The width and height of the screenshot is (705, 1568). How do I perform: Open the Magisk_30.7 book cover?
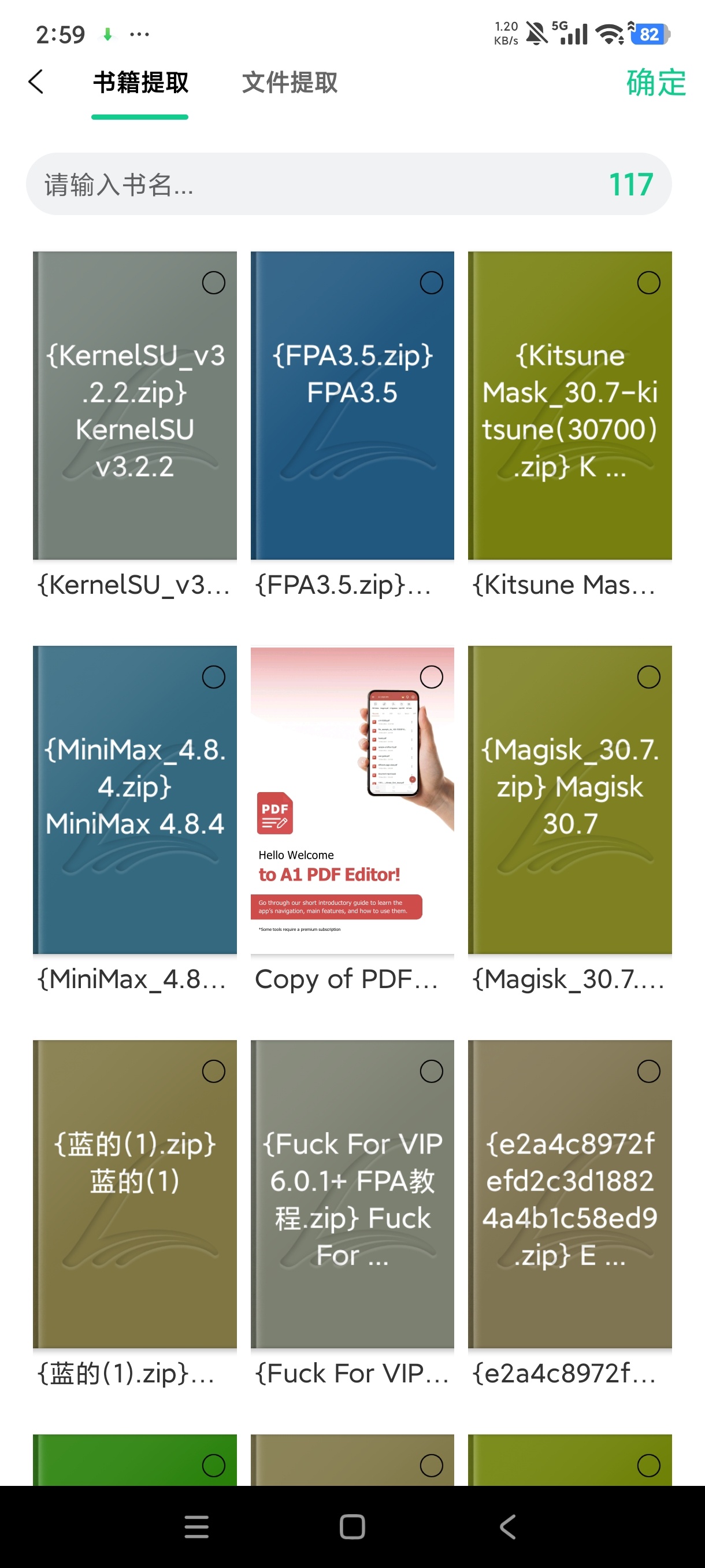point(569,799)
